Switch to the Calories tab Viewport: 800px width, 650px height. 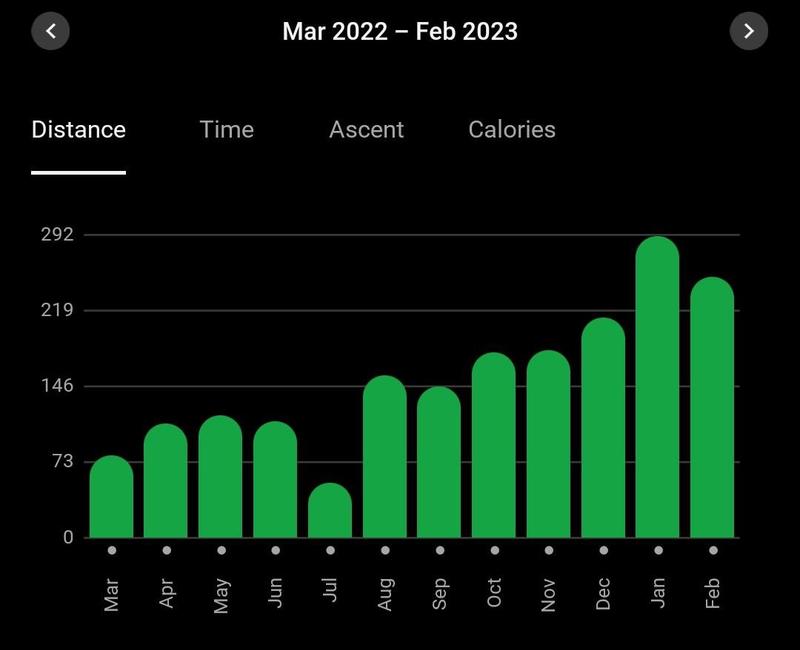click(x=511, y=130)
